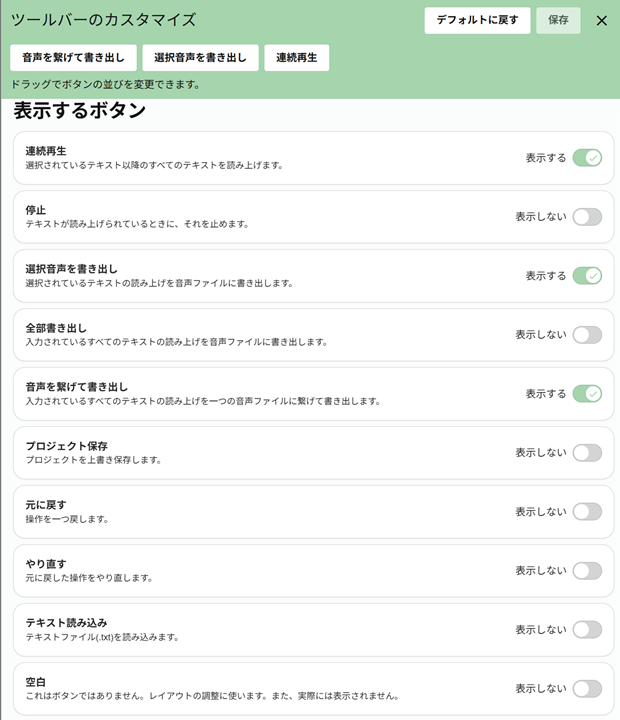
Task: Select the 音声を繋げて書き出し toolbar button
Action: pyautogui.click(x=73, y=58)
